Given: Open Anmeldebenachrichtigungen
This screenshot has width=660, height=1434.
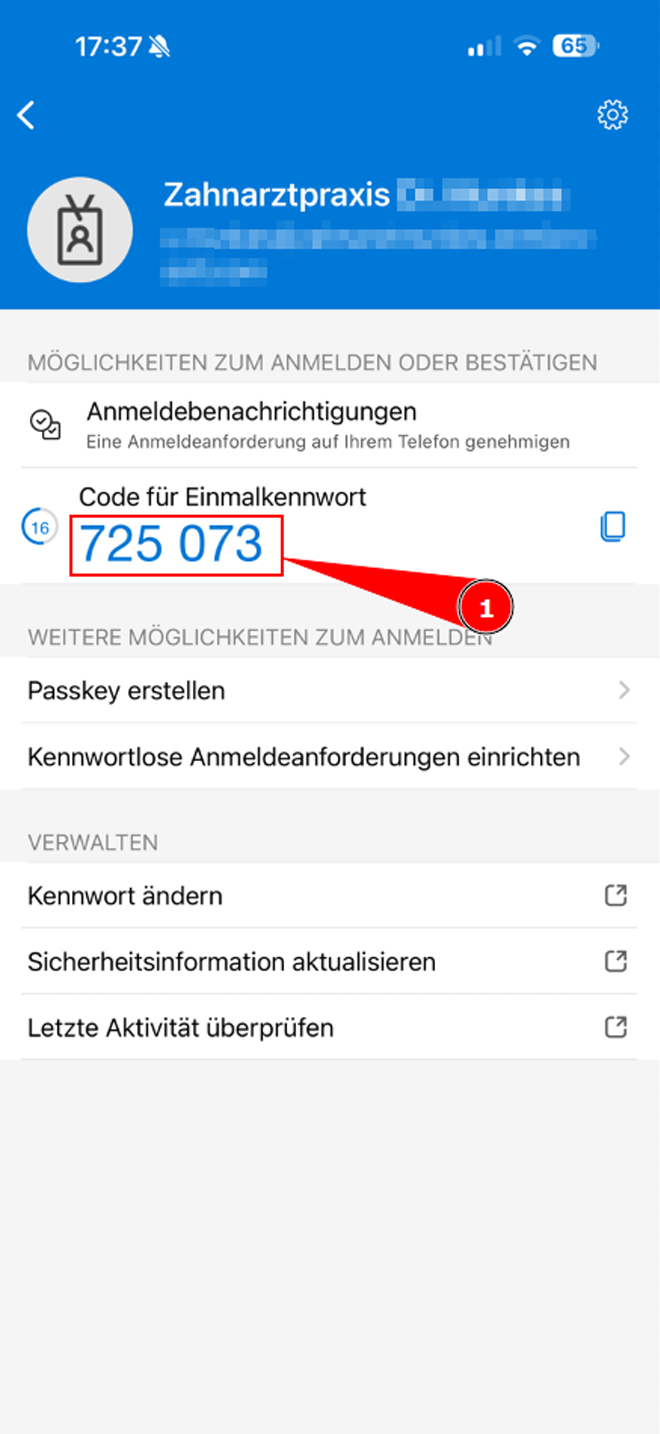Looking at the screenshot, I should click(330, 424).
